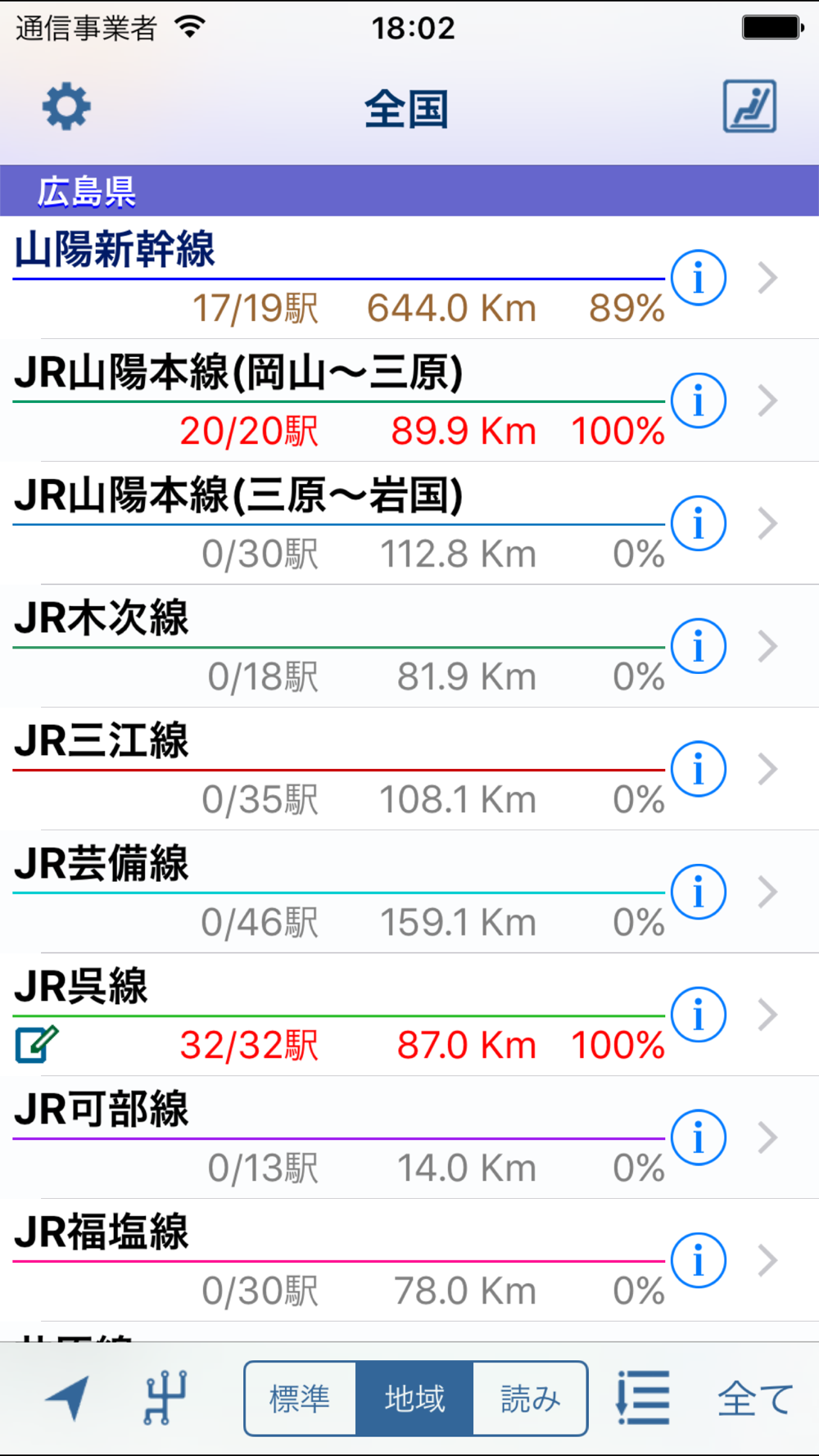Show info for JR木次線
819x1456 pixels.
[x=698, y=646]
